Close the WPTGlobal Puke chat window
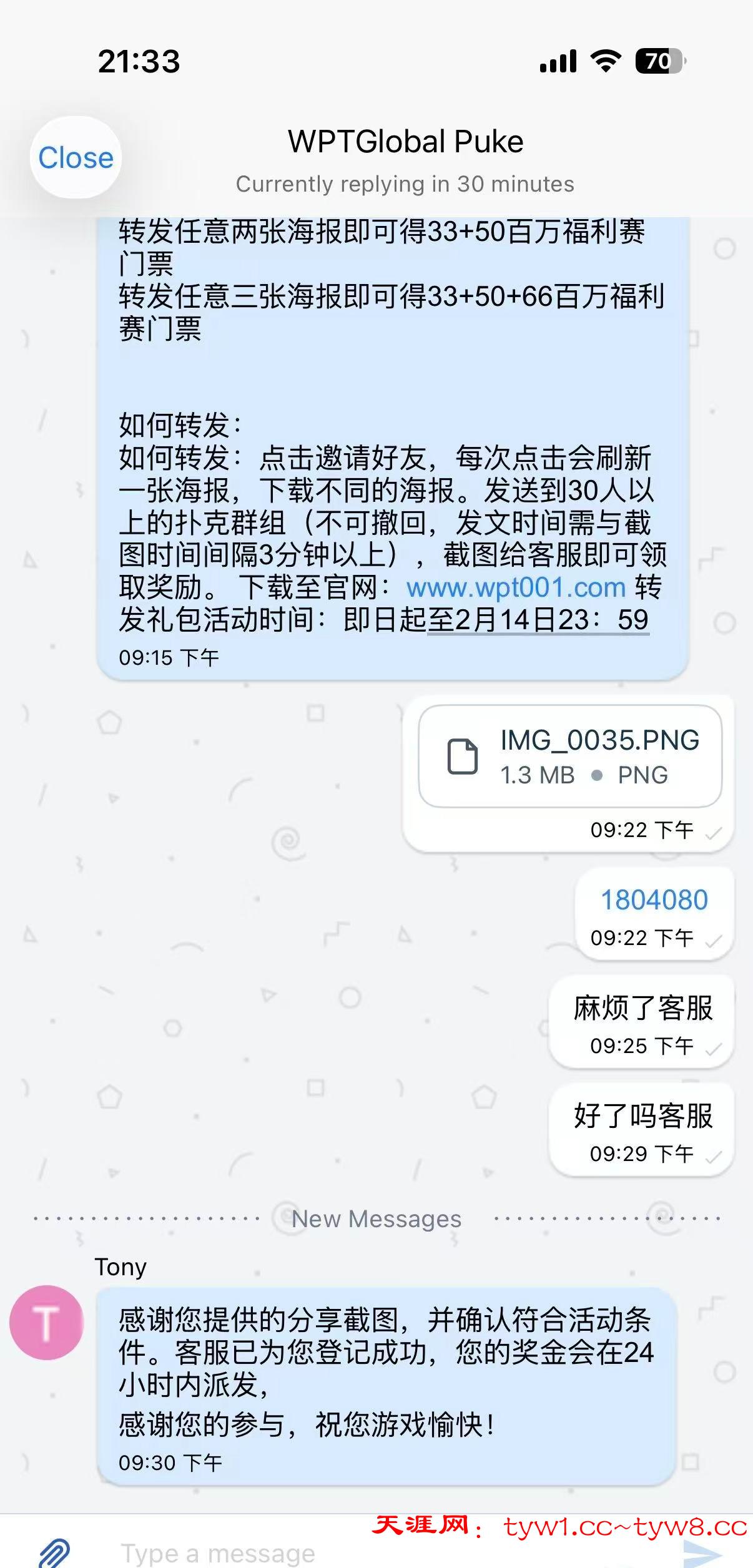The width and height of the screenshot is (753, 1568). pyautogui.click(x=76, y=157)
